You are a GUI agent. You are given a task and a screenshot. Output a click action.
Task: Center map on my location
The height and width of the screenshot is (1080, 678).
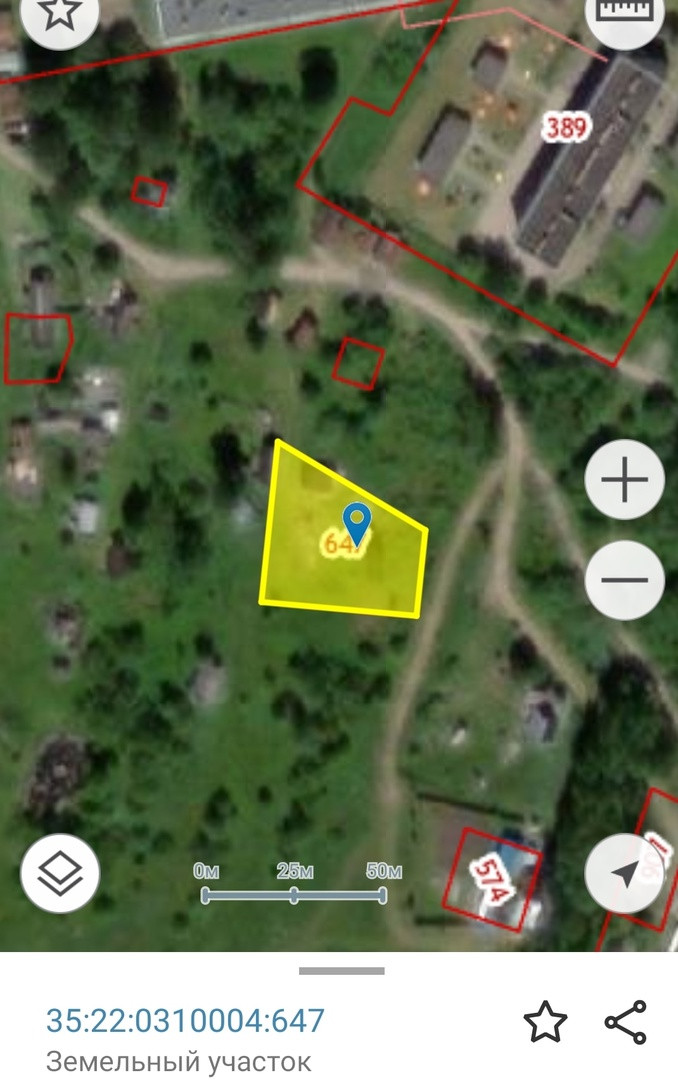point(624,873)
